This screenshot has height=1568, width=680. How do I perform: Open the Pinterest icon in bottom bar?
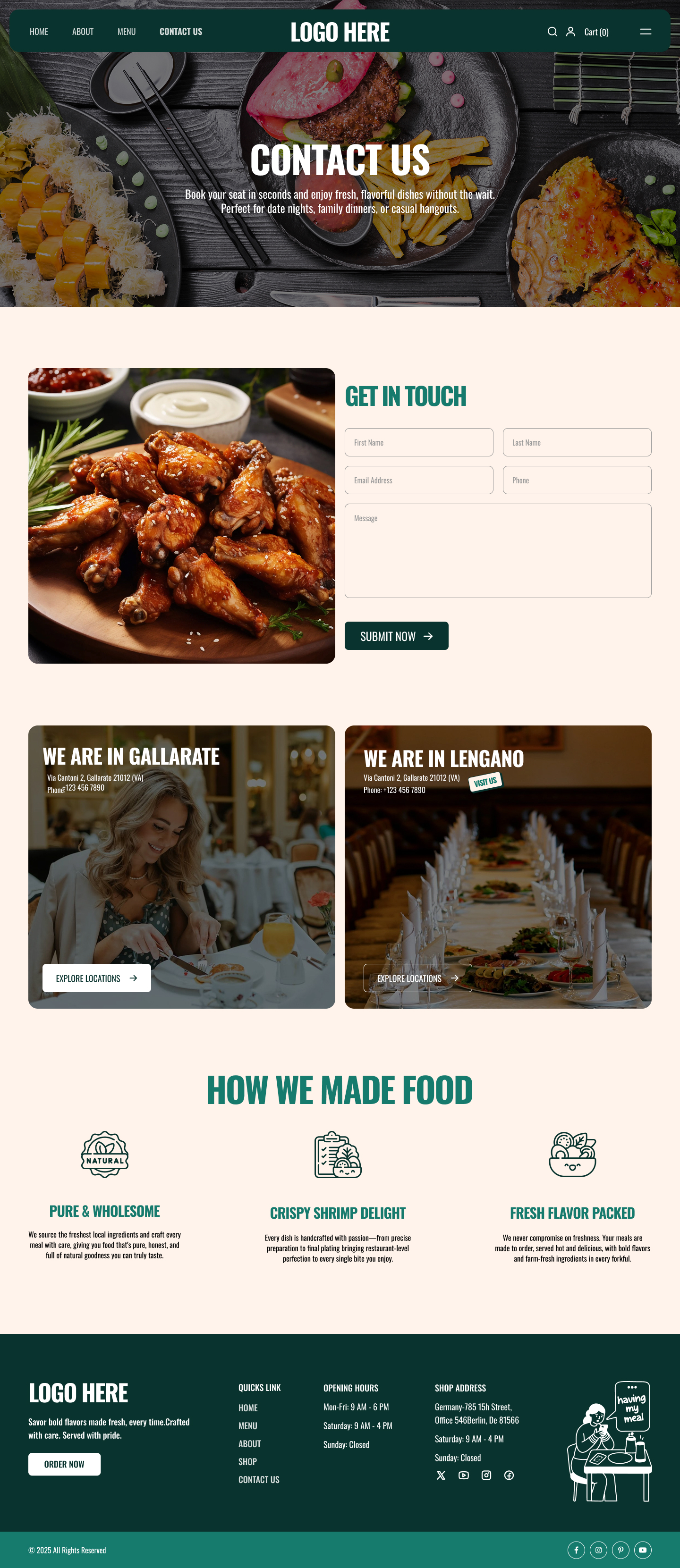coord(620,1550)
